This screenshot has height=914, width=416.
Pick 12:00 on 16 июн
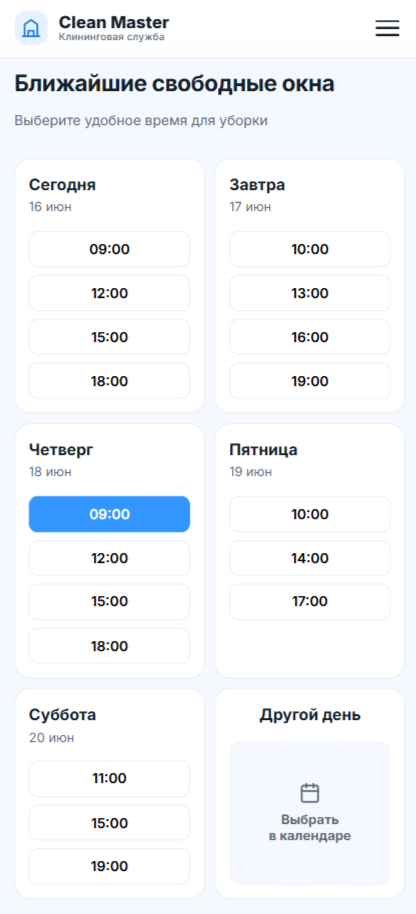(x=110, y=293)
